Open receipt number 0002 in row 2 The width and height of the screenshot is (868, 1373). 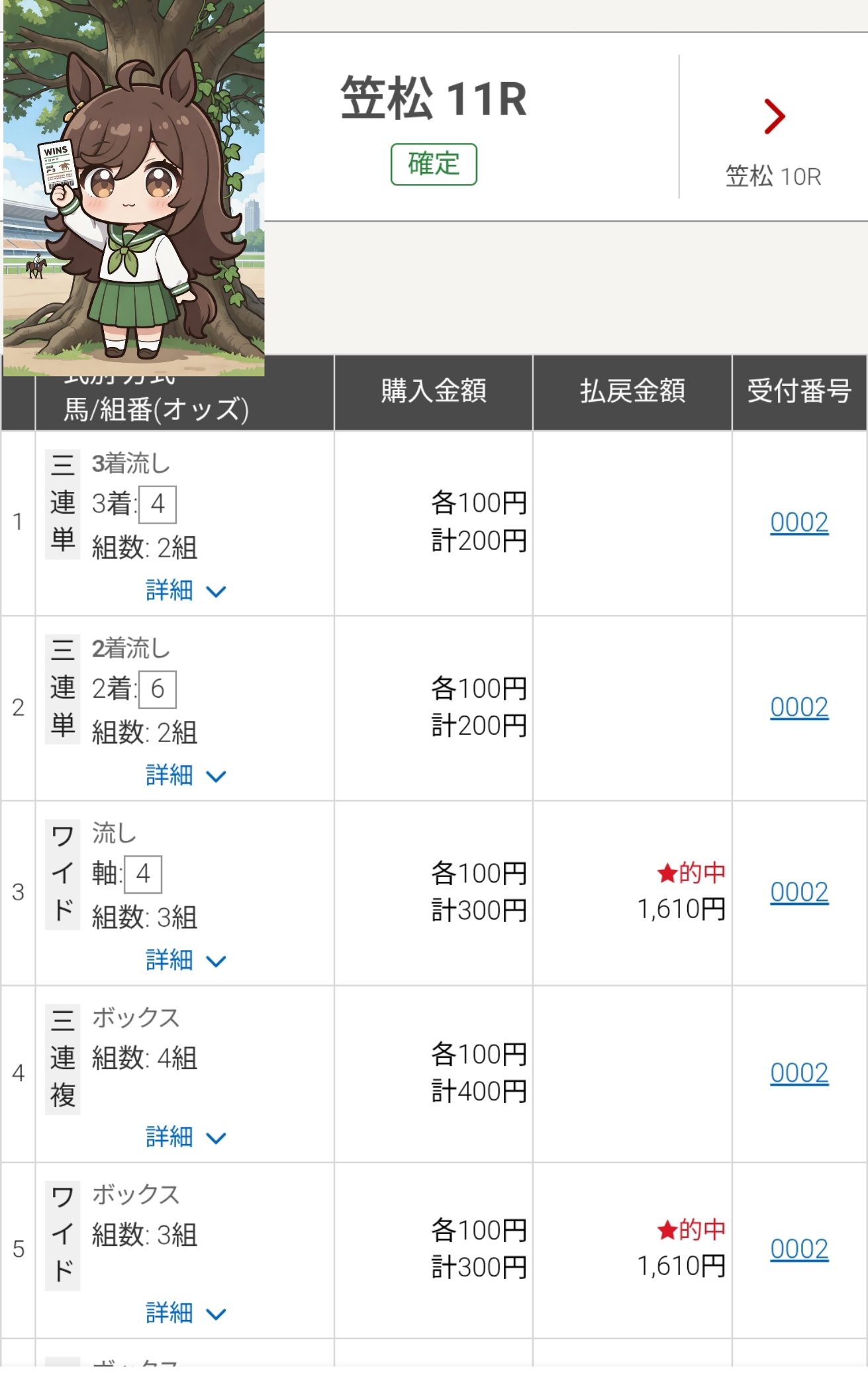click(799, 707)
